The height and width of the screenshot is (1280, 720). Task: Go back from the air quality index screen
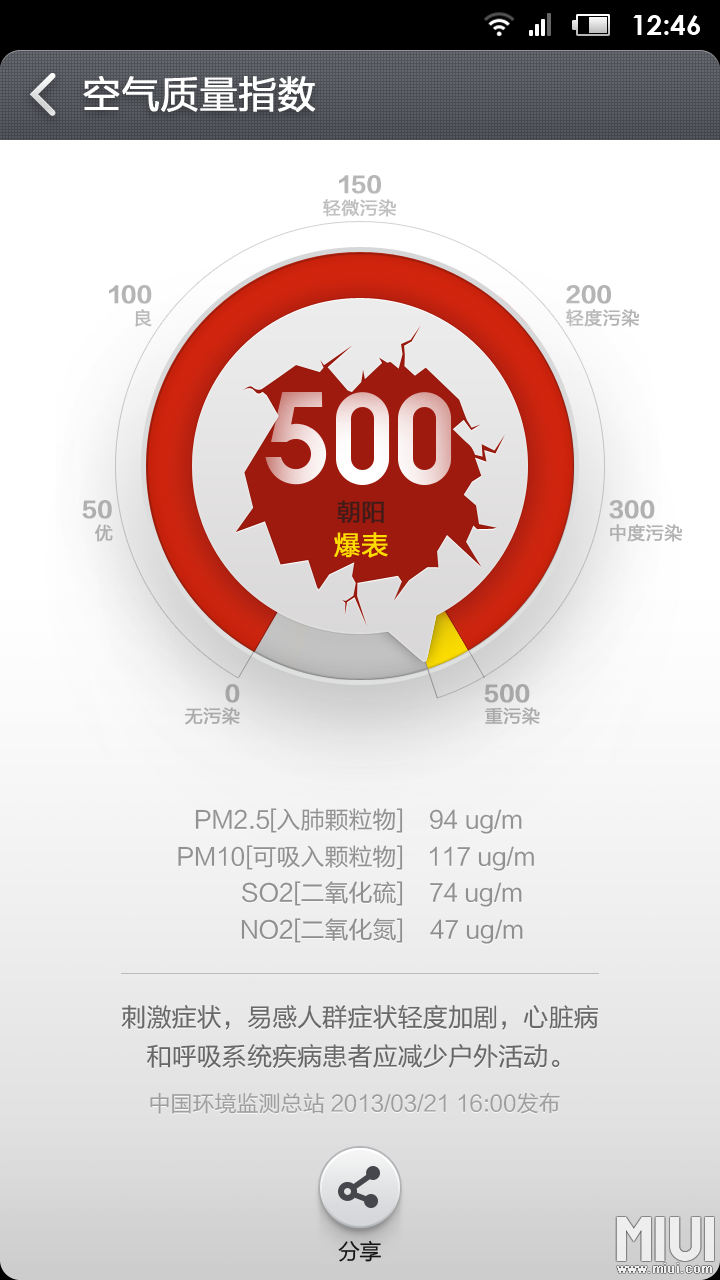click(43, 95)
